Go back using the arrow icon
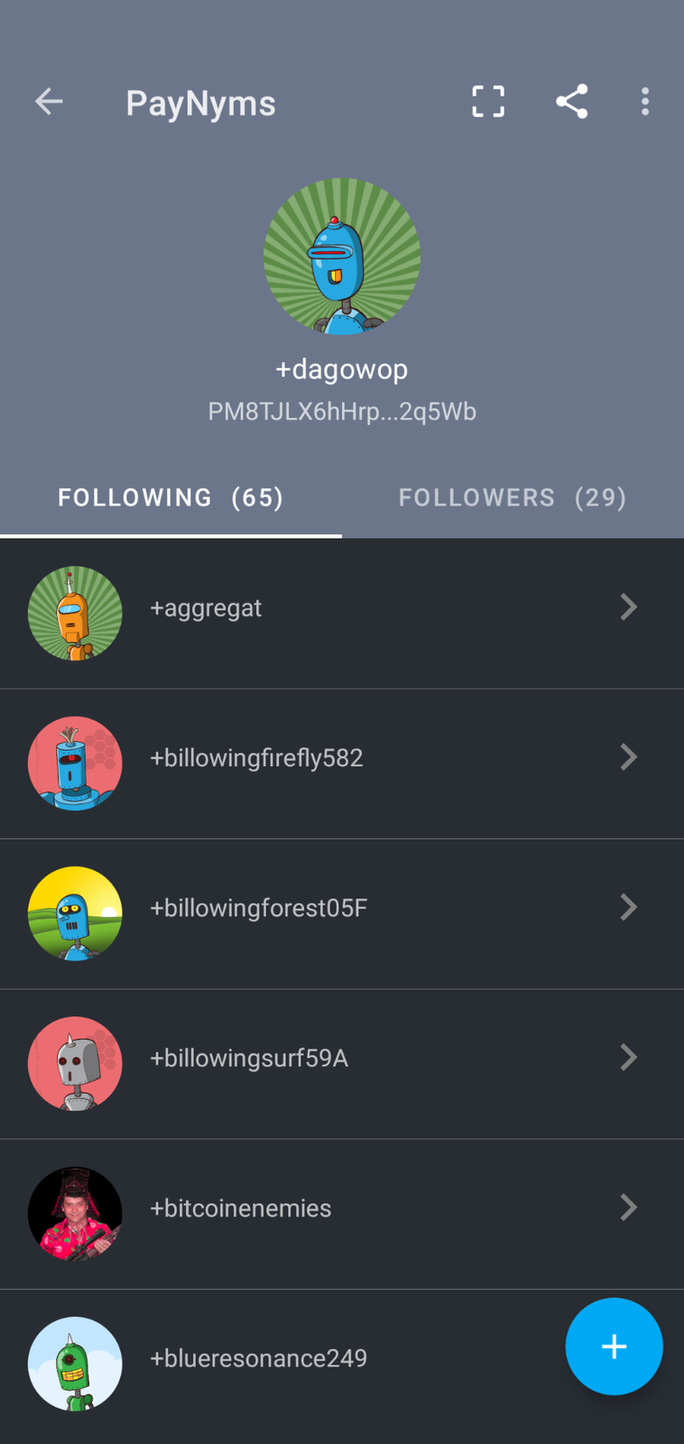The height and width of the screenshot is (1444, 684). tap(49, 102)
